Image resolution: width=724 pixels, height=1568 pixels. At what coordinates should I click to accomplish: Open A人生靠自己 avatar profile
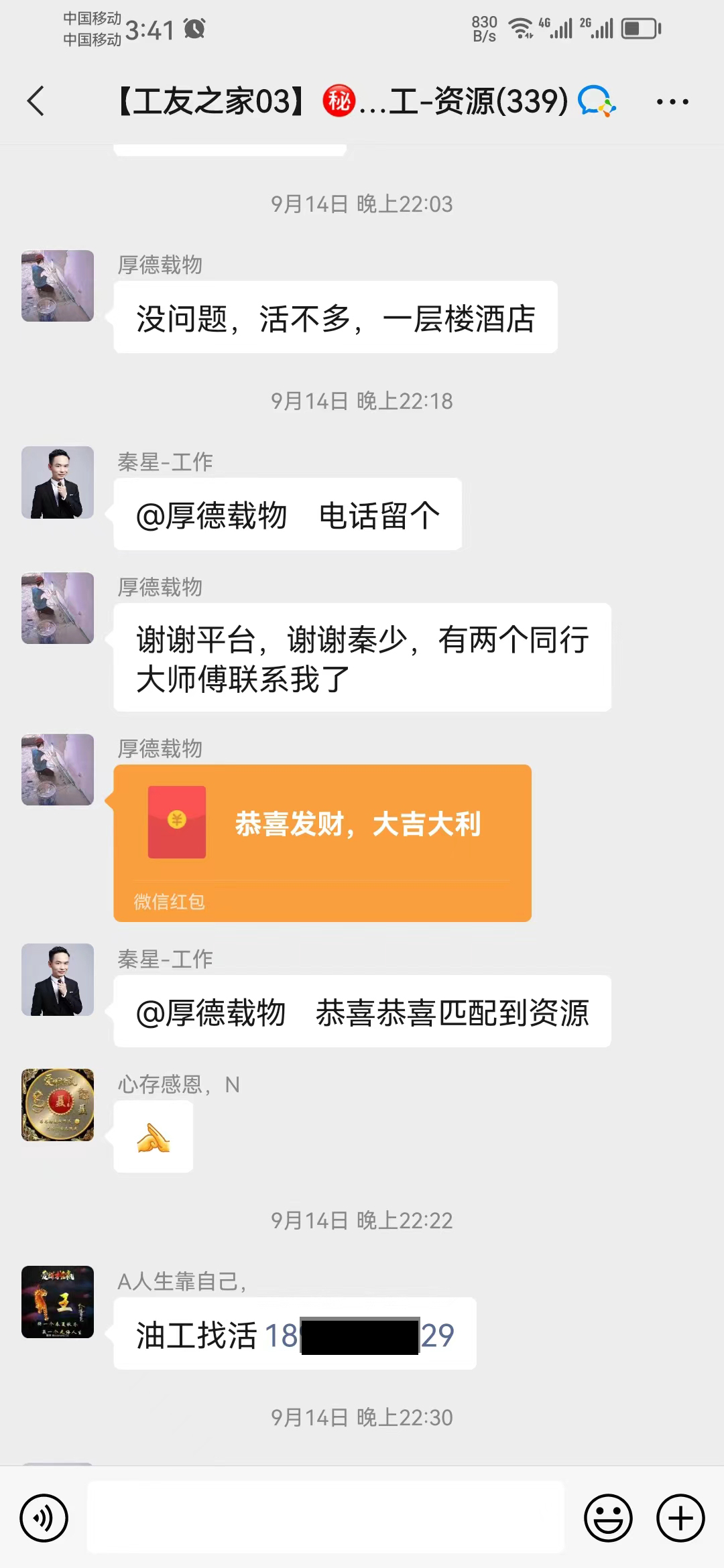tap(58, 1302)
